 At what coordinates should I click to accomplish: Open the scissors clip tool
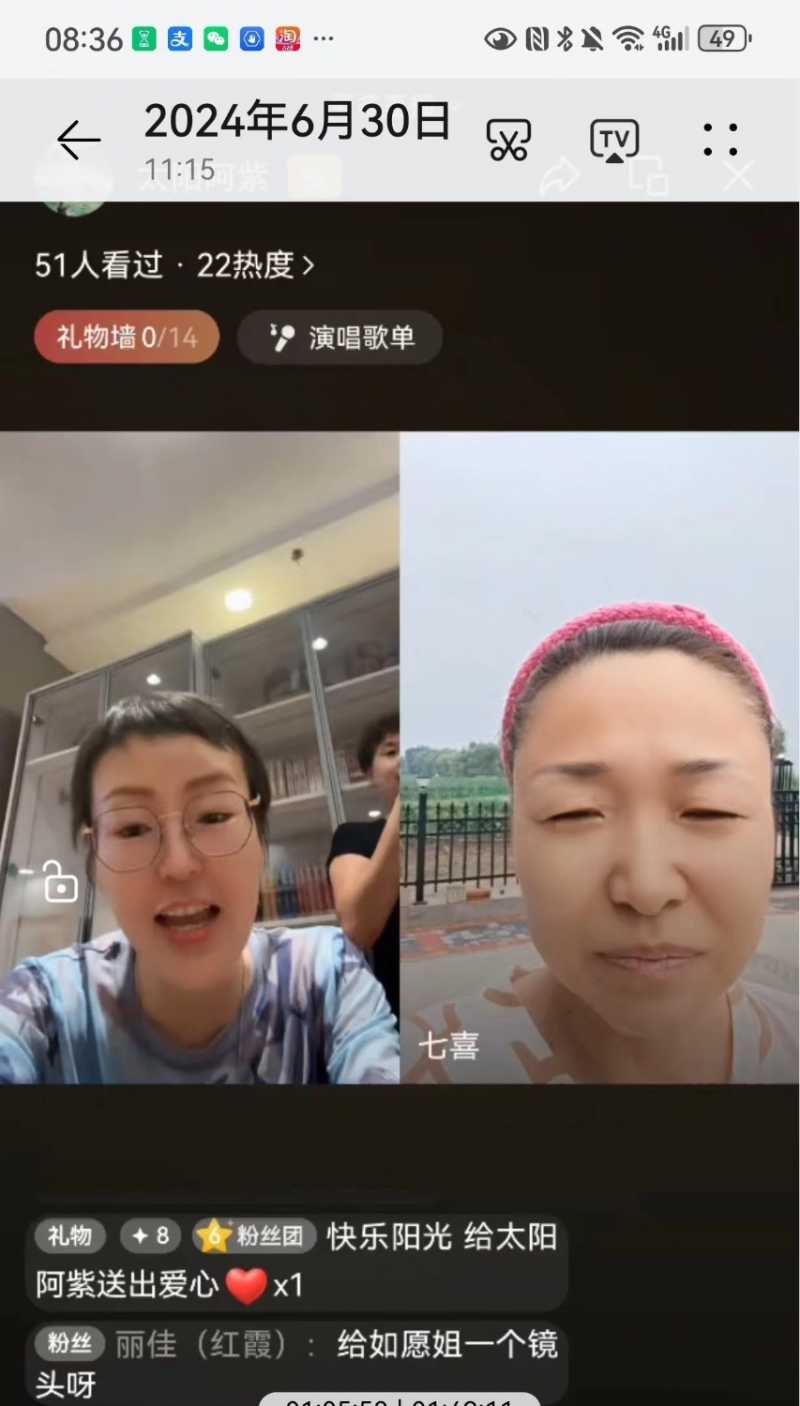click(x=508, y=140)
